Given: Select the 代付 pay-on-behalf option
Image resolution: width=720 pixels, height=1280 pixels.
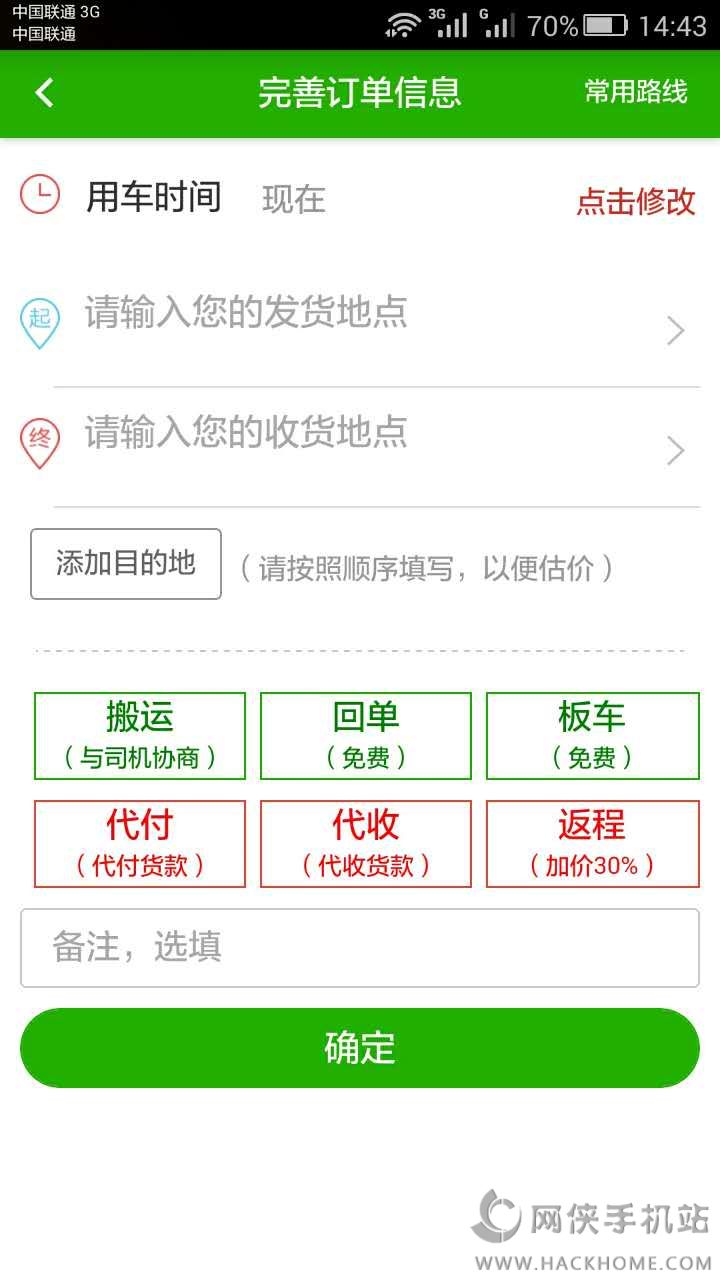Looking at the screenshot, I should tap(140, 843).
